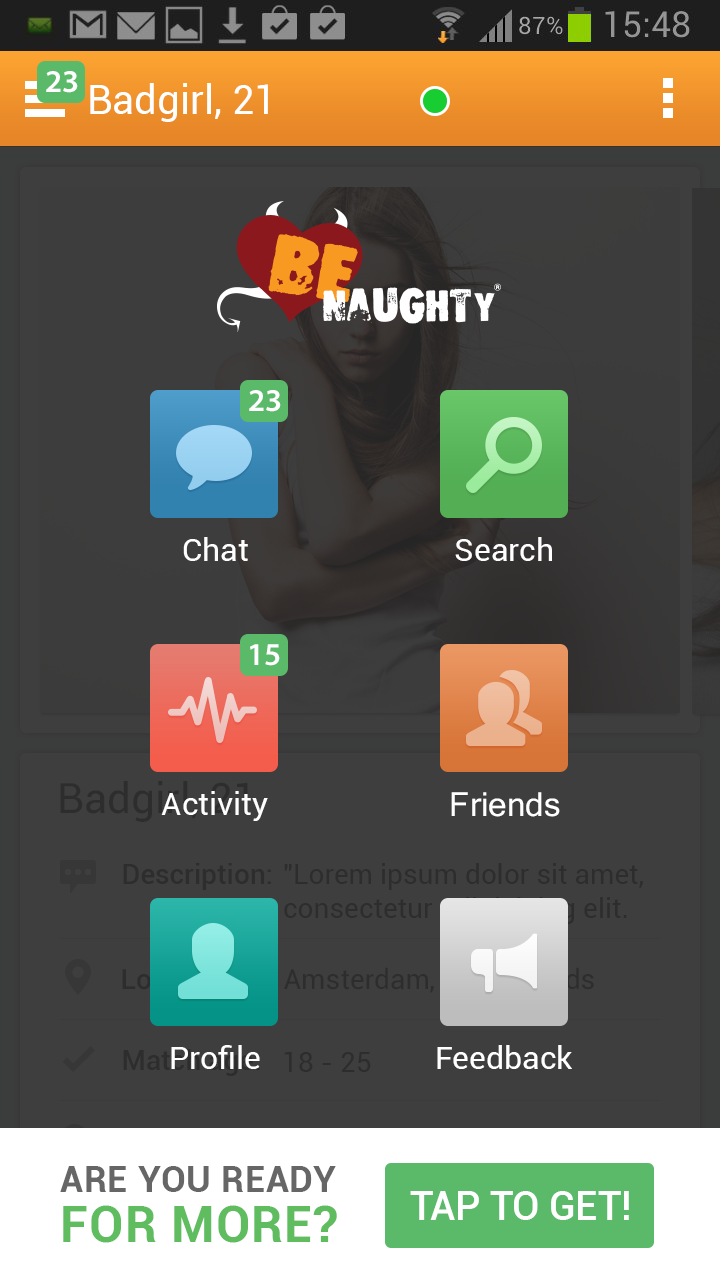The image size is (720, 1280).
Task: Open Chat with 23 new messages
Action: [214, 455]
